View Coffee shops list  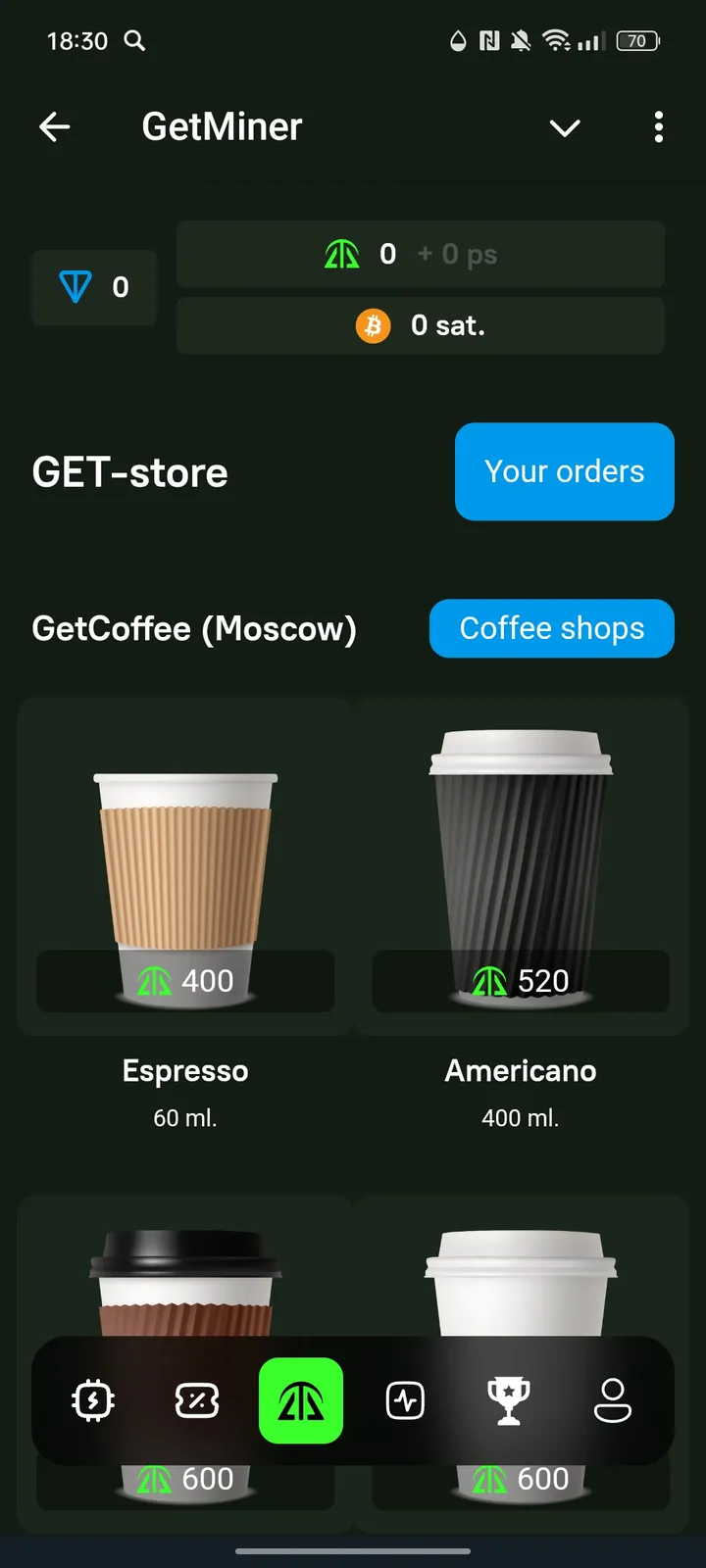[x=551, y=628]
